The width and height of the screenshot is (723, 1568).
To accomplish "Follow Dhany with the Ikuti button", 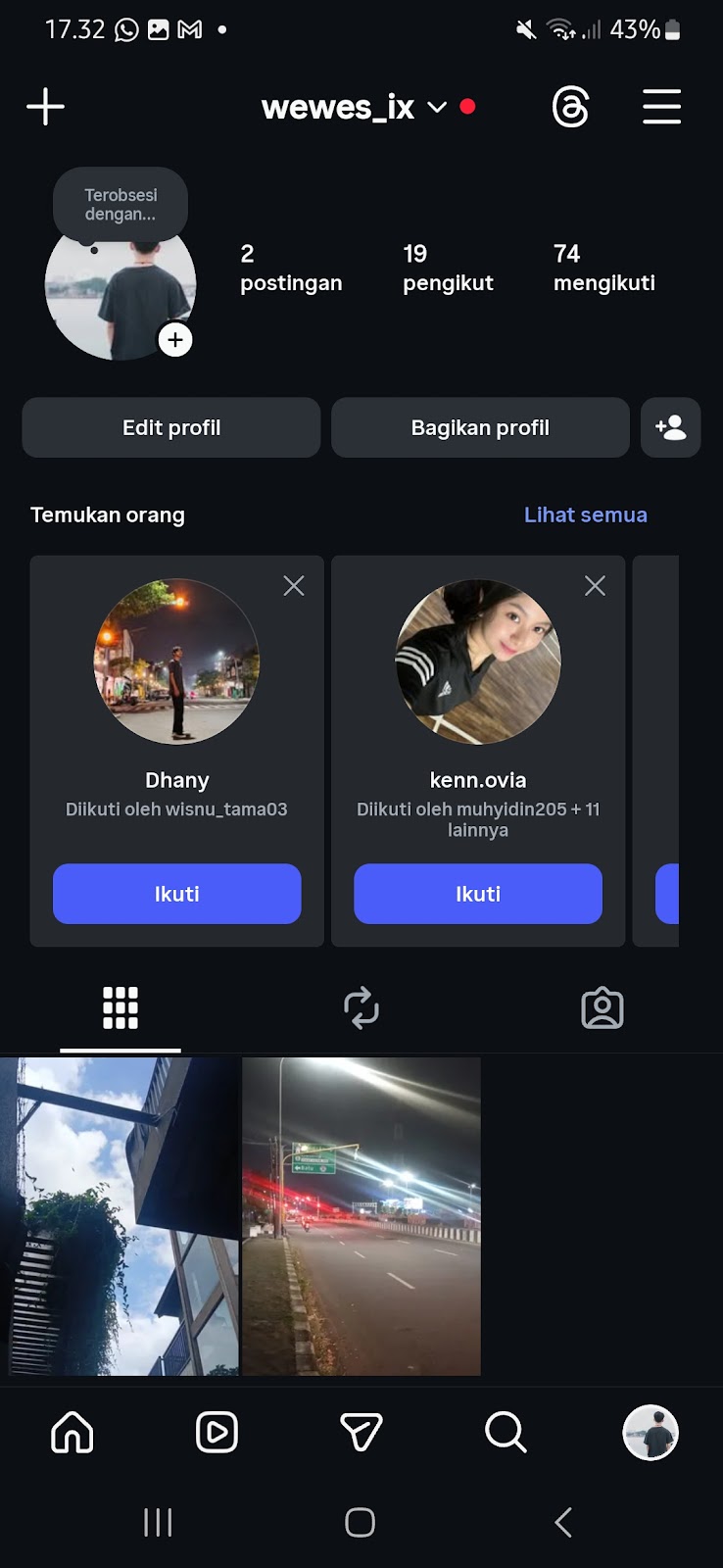I will click(176, 894).
